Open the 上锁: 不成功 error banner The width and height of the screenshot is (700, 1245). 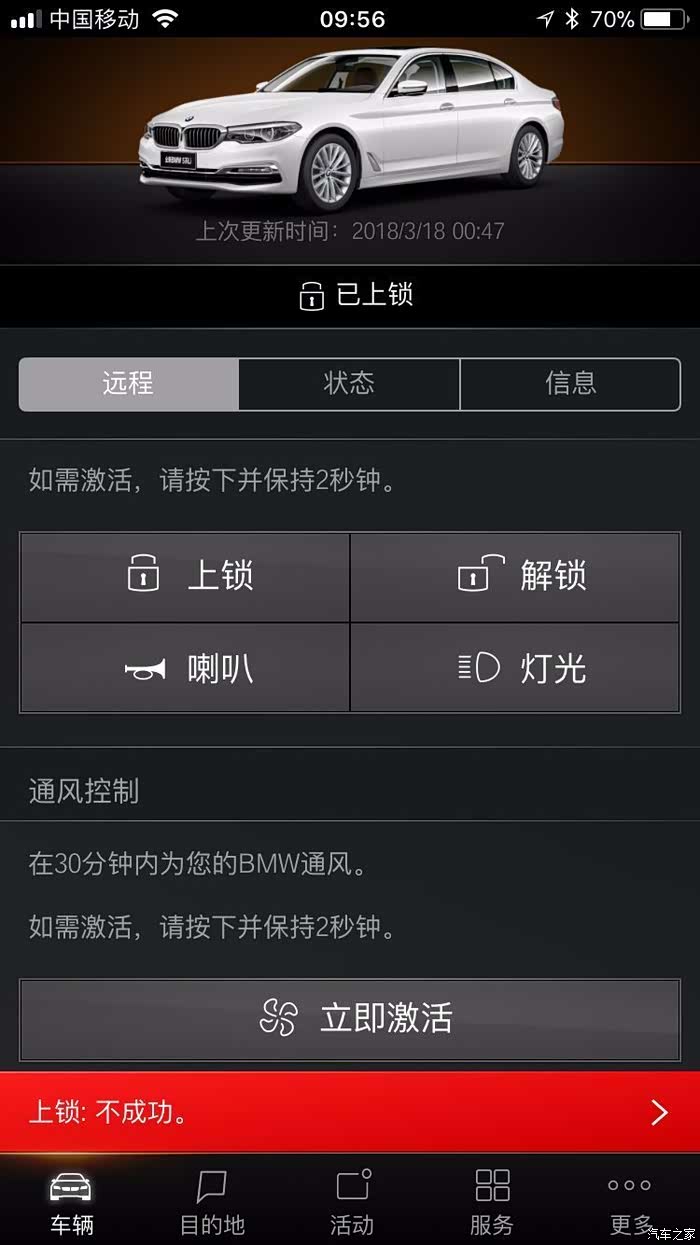350,1112
